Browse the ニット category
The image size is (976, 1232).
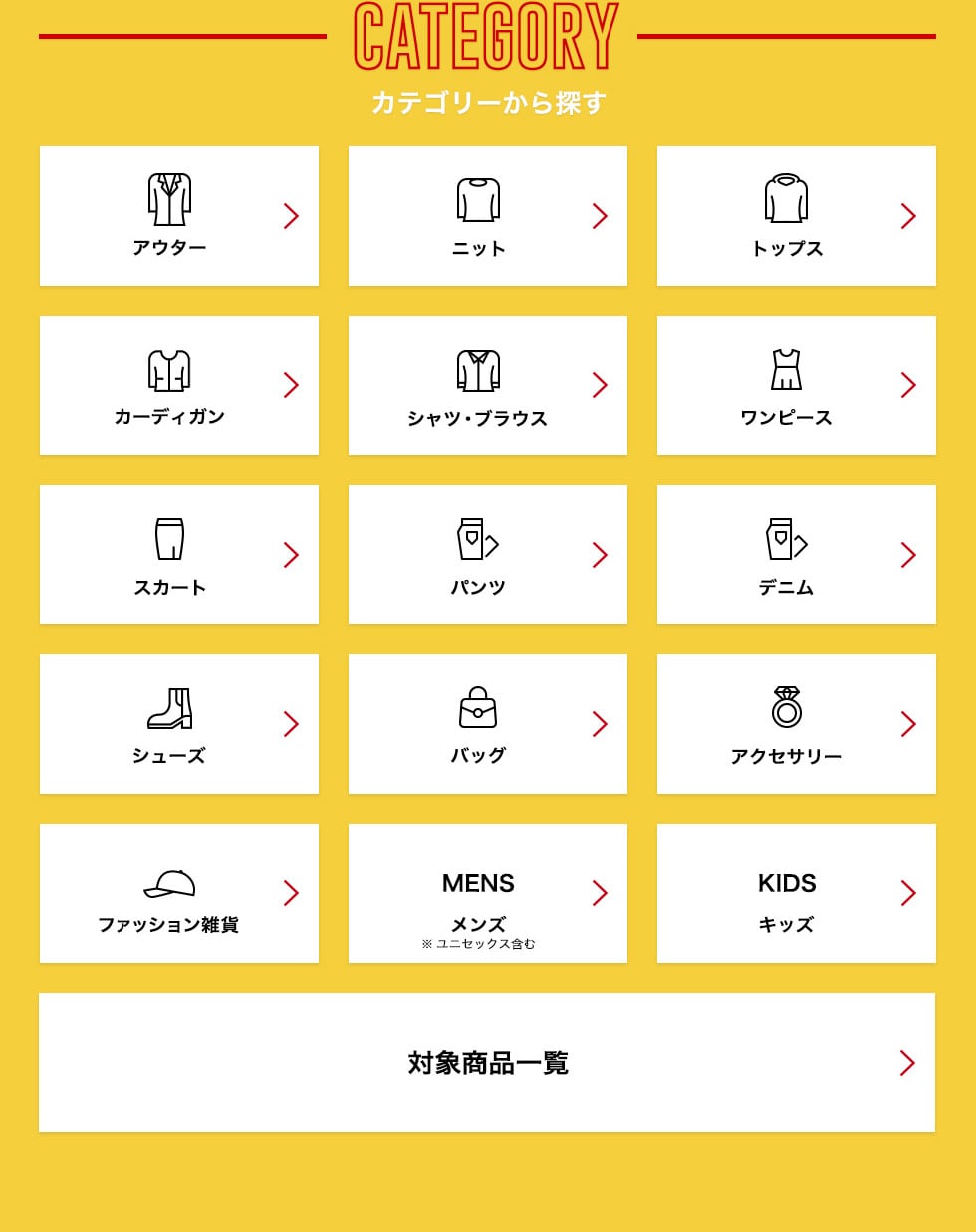click(488, 216)
